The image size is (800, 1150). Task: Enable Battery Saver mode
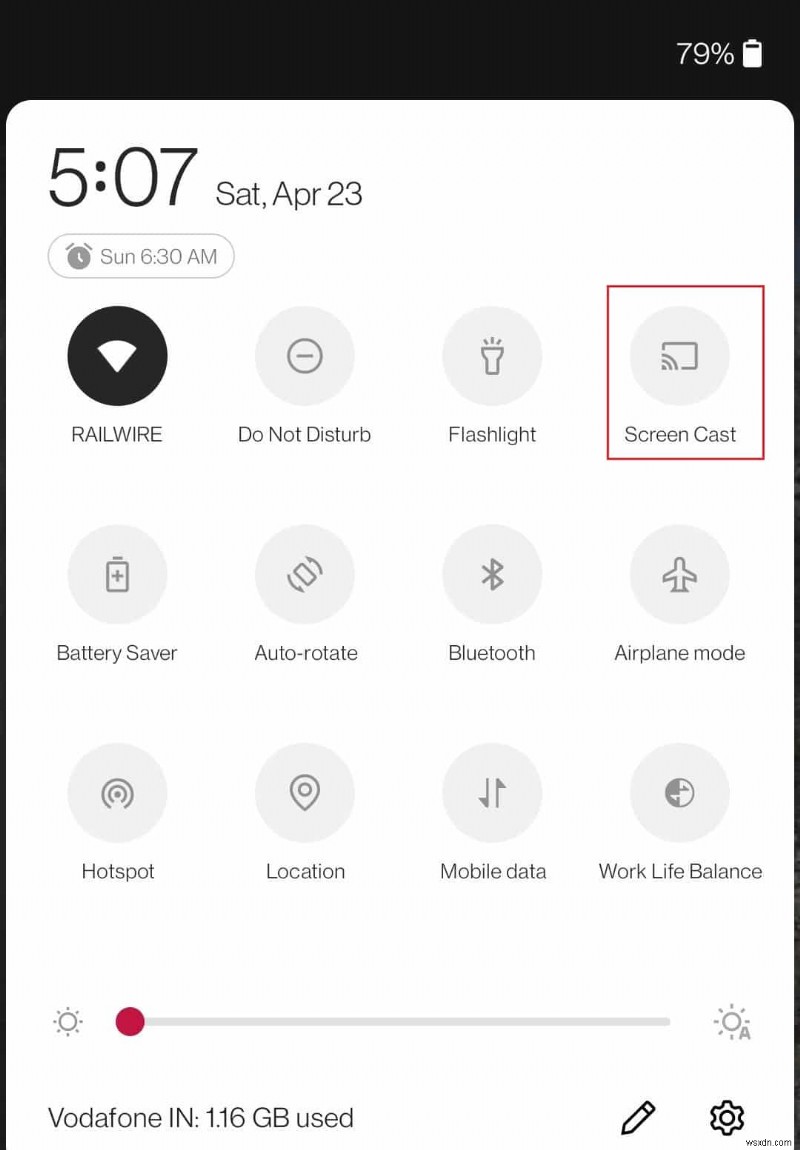117,574
